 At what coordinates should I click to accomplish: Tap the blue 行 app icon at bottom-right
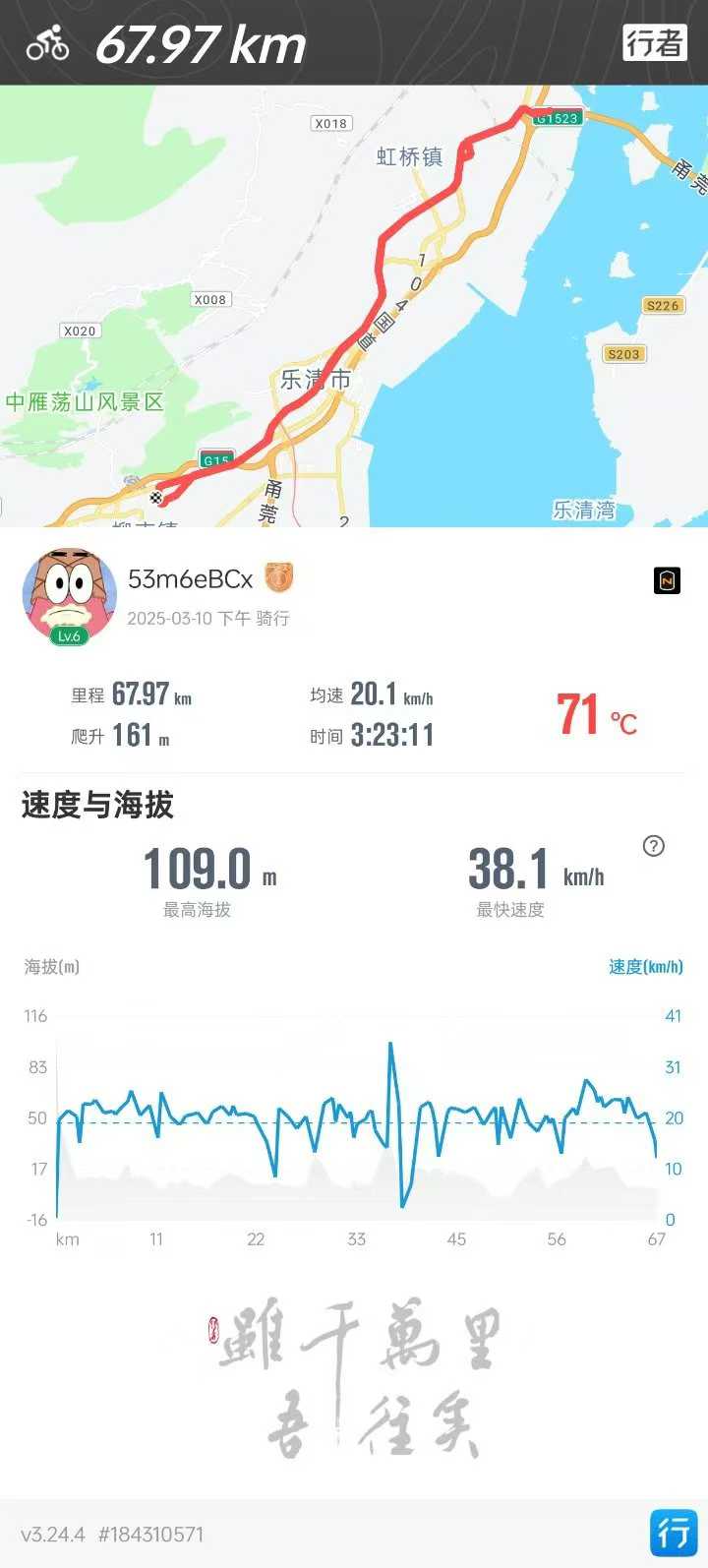tap(674, 1533)
